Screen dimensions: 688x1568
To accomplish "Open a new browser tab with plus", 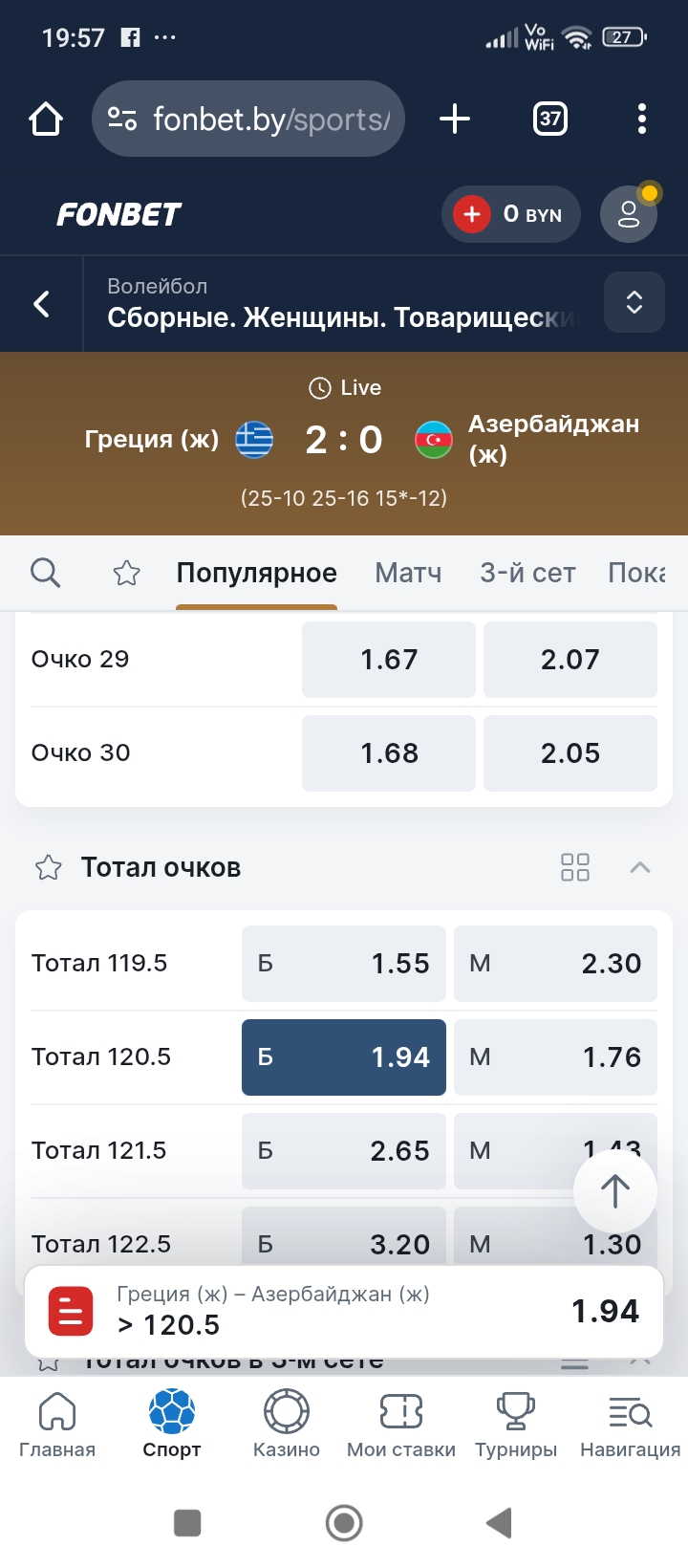I will click(x=454, y=119).
